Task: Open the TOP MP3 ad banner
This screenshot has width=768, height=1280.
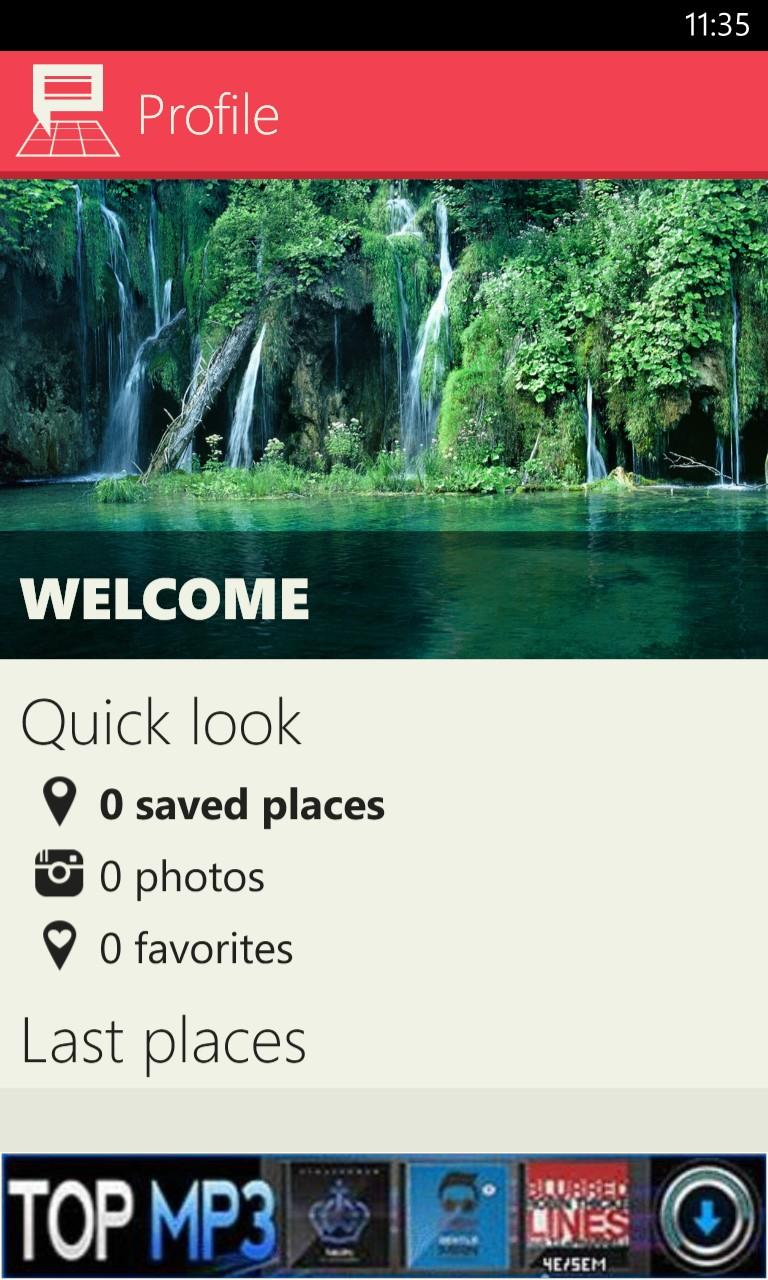Action: click(384, 1216)
